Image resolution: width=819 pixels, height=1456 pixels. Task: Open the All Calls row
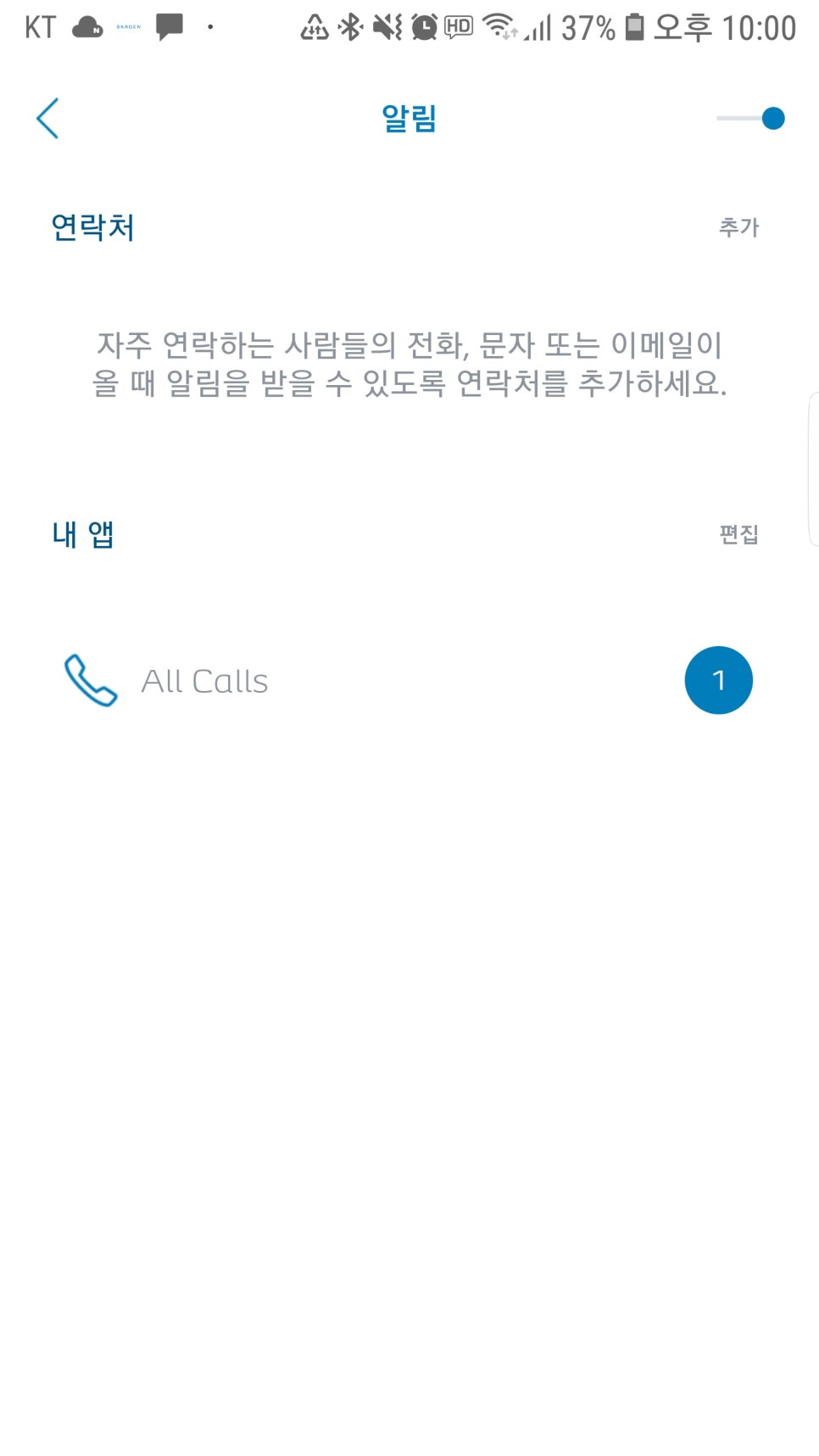click(x=409, y=680)
